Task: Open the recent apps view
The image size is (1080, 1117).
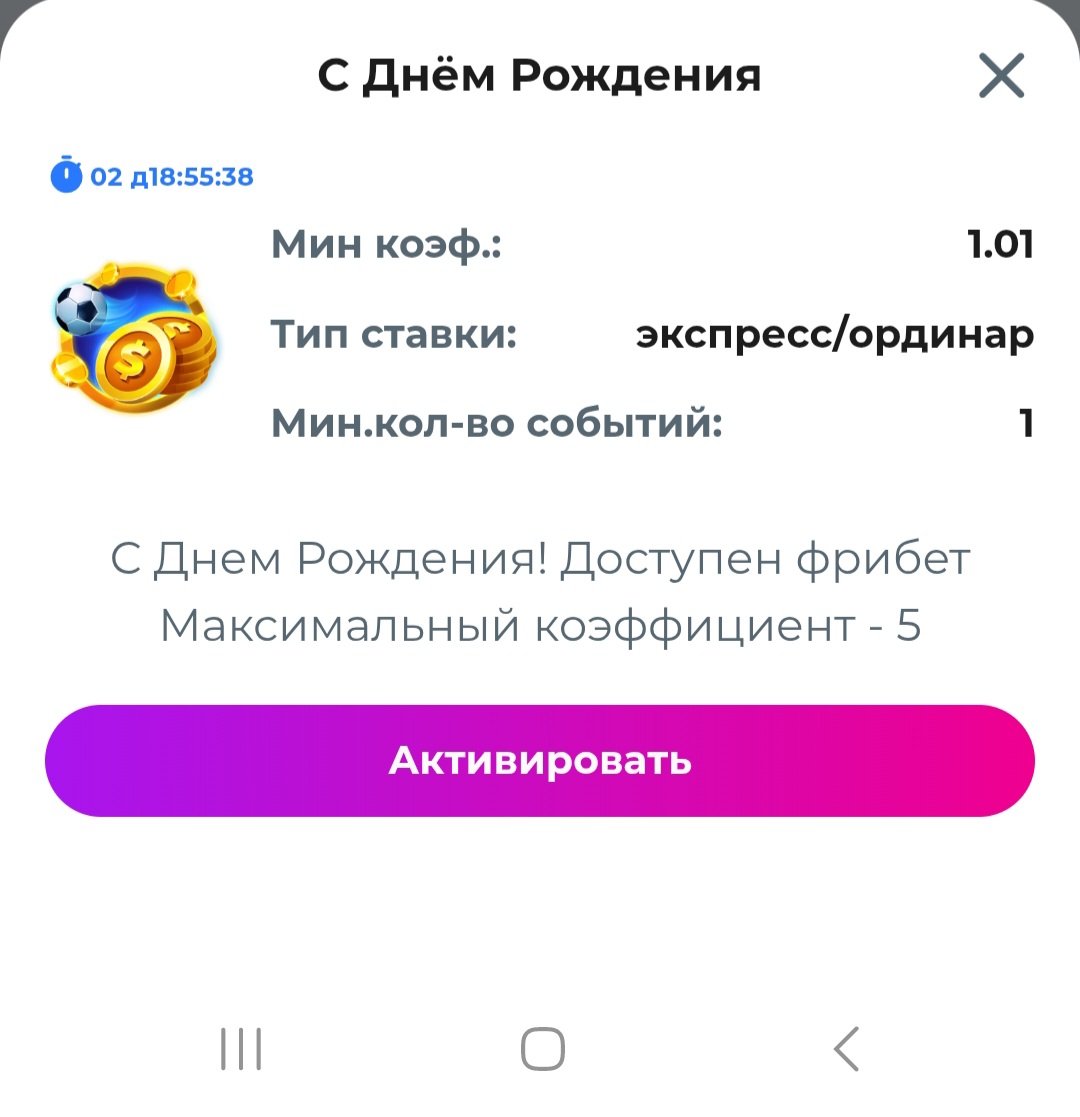Action: [x=241, y=1049]
